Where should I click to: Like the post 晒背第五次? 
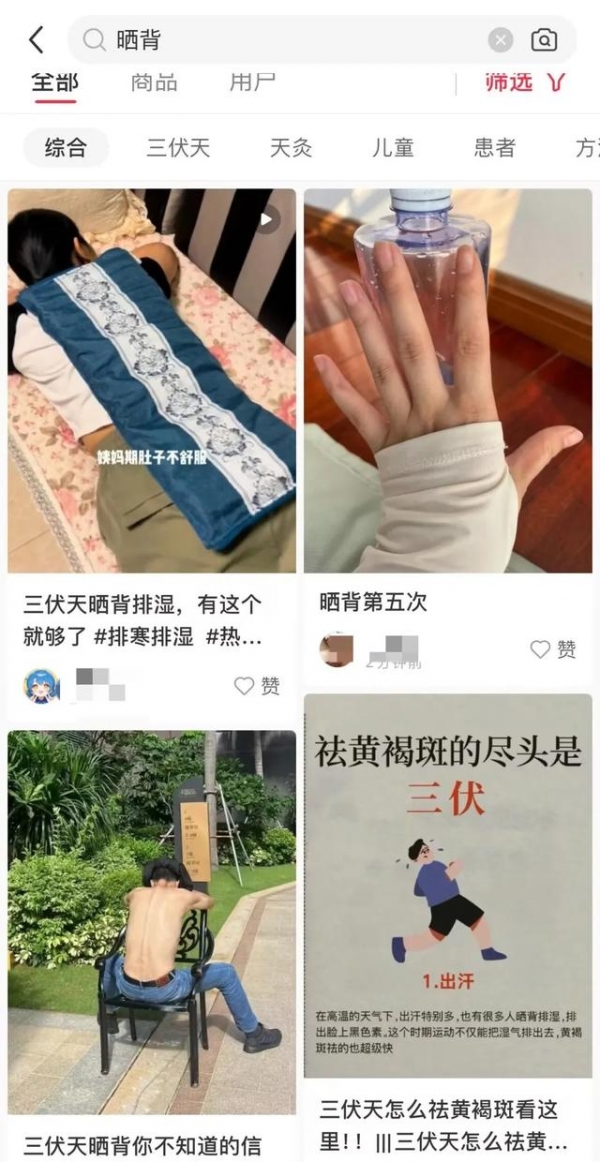[x=553, y=649]
